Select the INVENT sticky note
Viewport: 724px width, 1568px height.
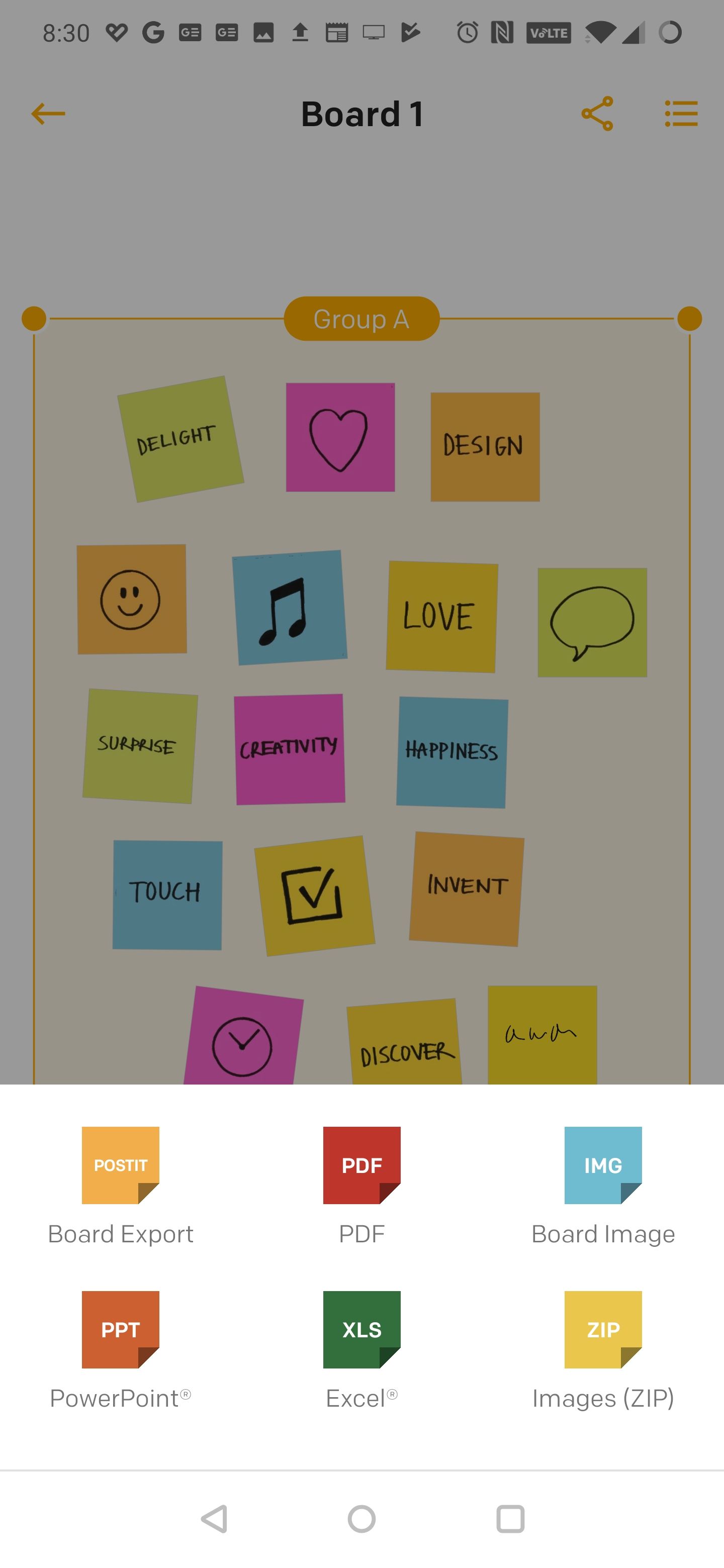[467, 887]
